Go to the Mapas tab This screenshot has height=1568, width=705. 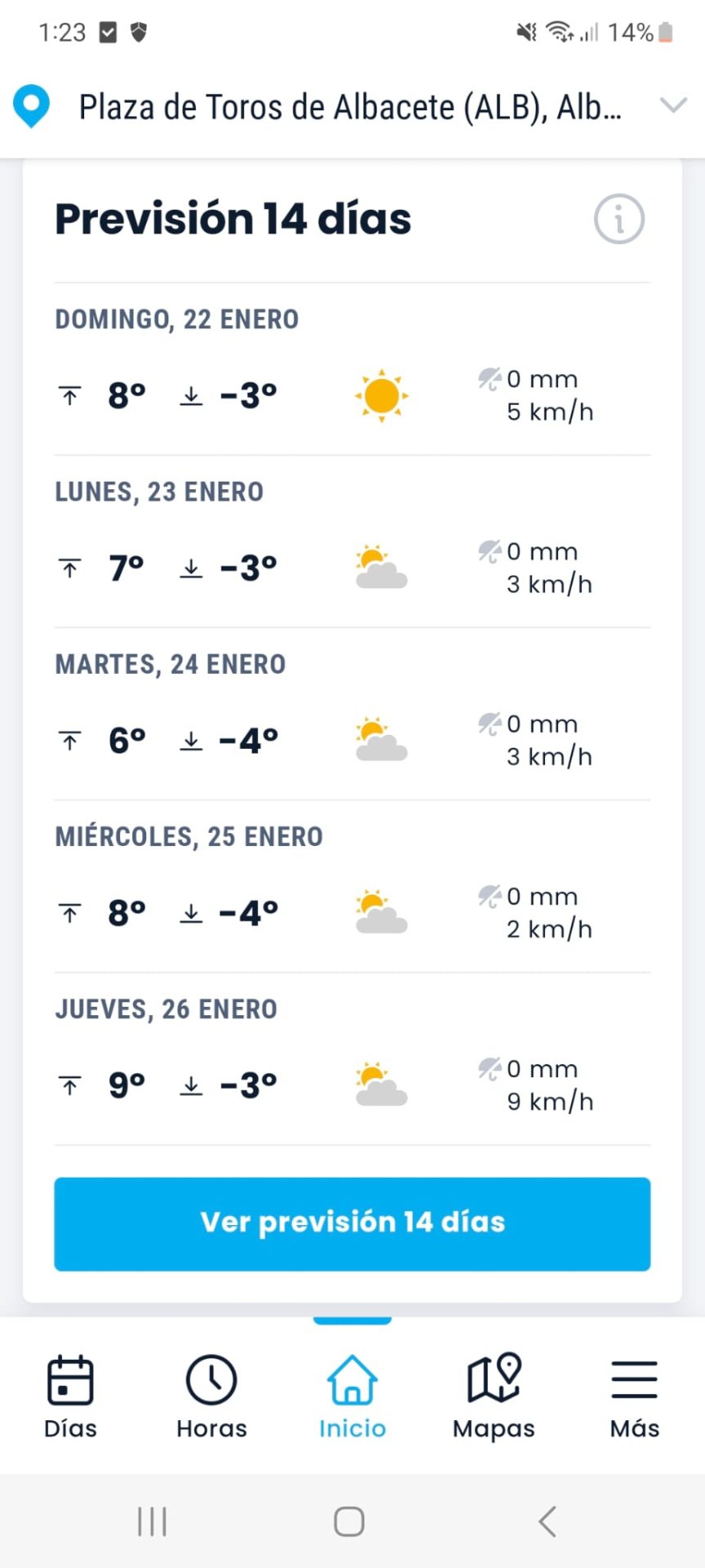493,1396
